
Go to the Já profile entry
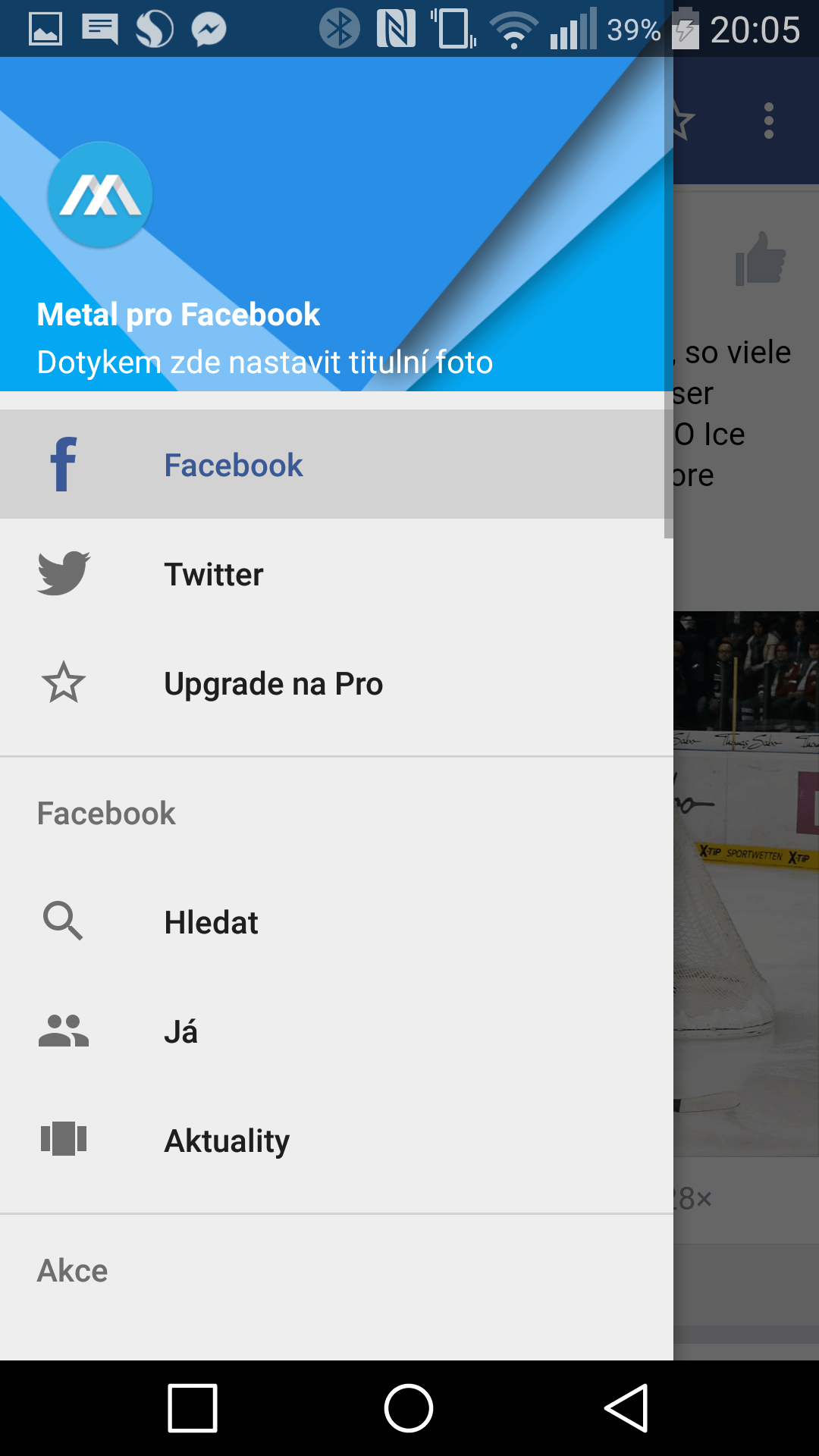pyautogui.click(x=337, y=1031)
